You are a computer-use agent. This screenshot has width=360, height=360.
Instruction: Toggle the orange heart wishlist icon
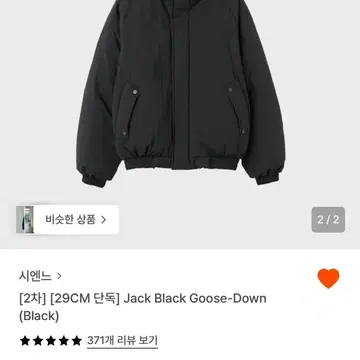pos(328,278)
